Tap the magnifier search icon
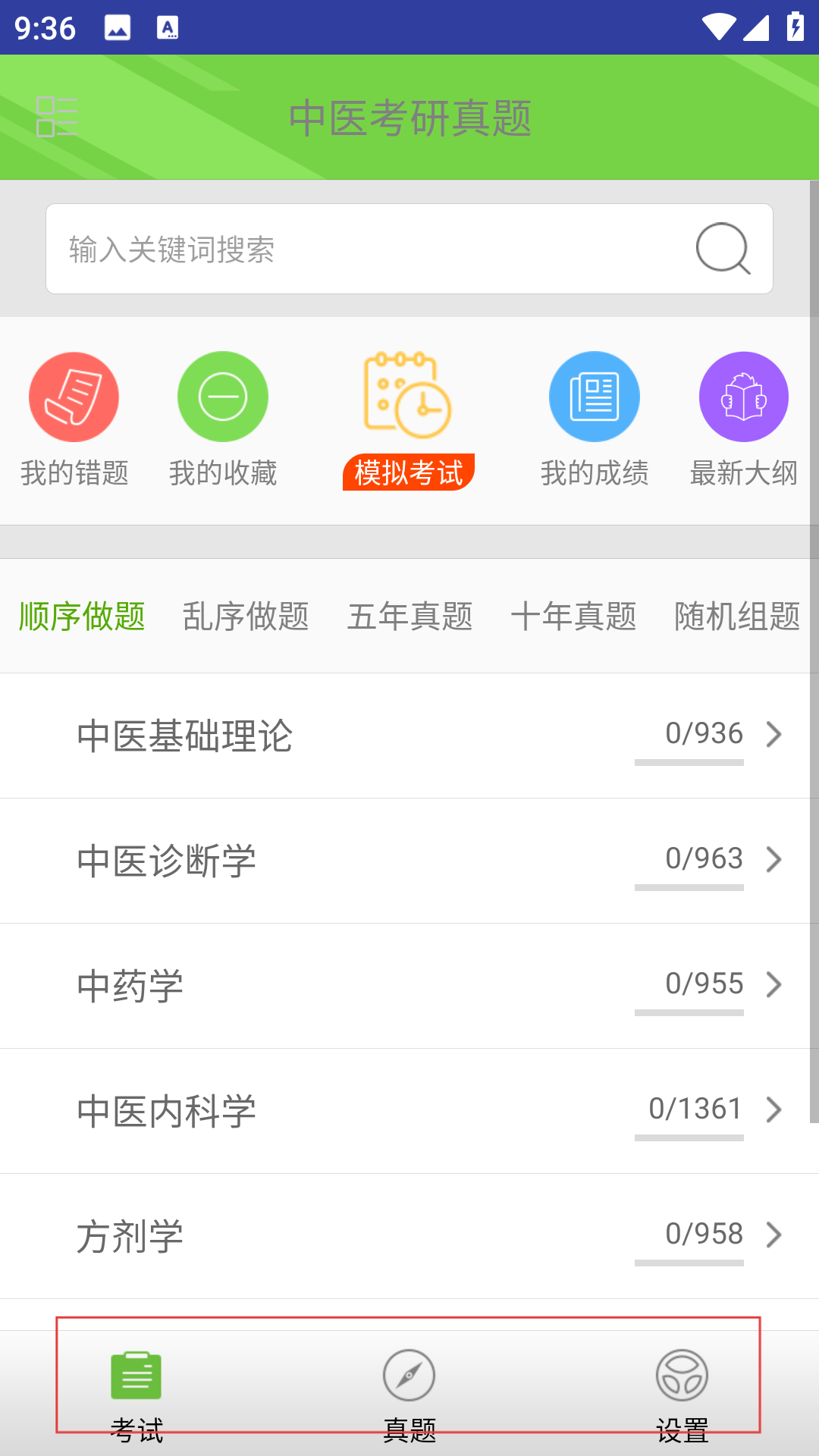 [x=723, y=248]
